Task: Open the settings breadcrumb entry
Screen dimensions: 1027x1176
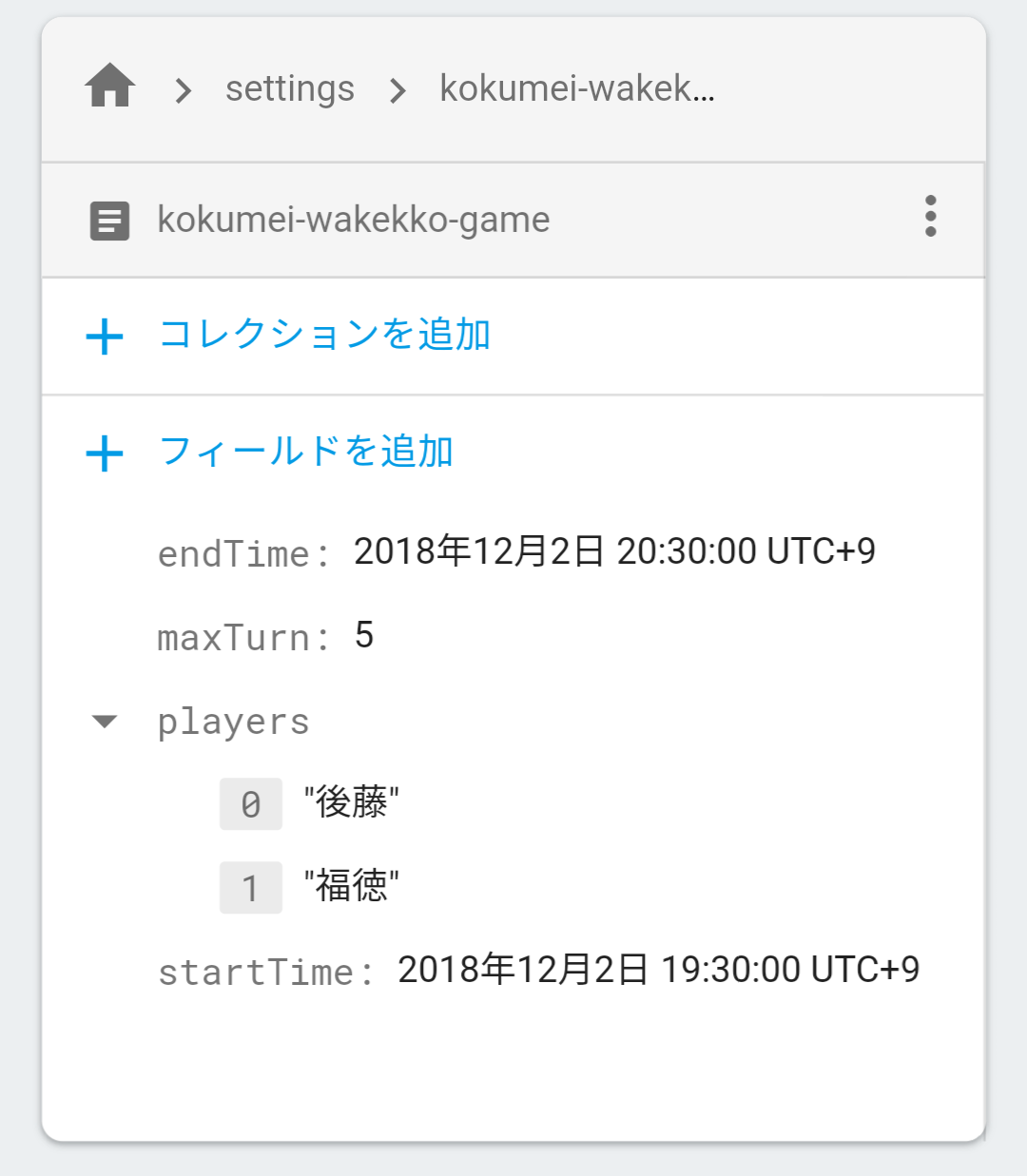Action: pyautogui.click(x=289, y=87)
